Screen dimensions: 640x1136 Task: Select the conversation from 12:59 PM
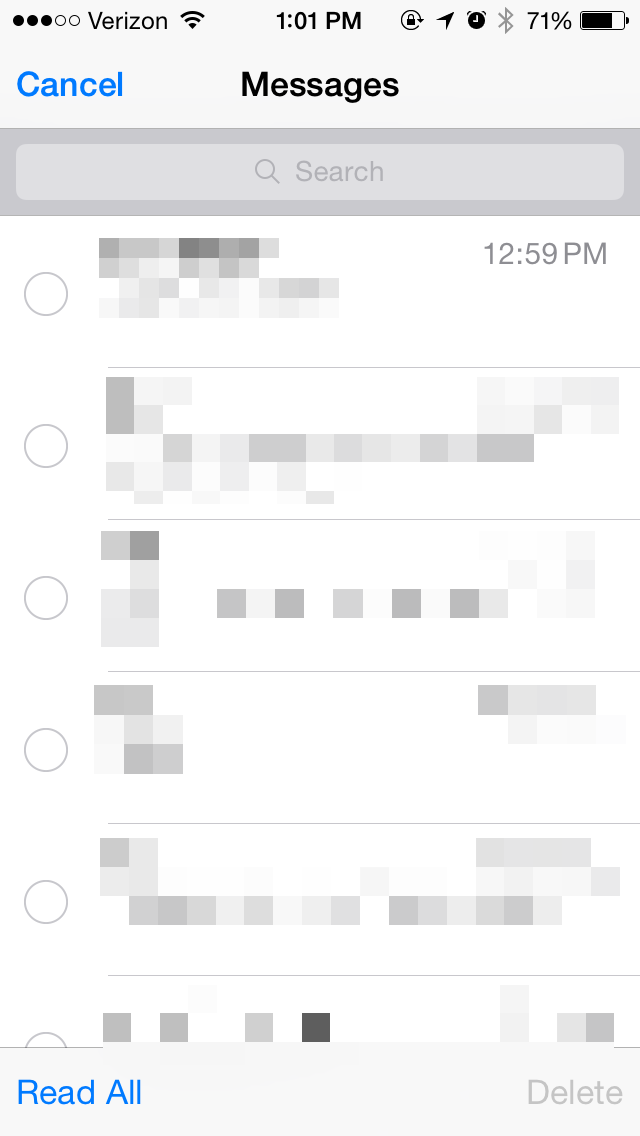(x=46, y=294)
